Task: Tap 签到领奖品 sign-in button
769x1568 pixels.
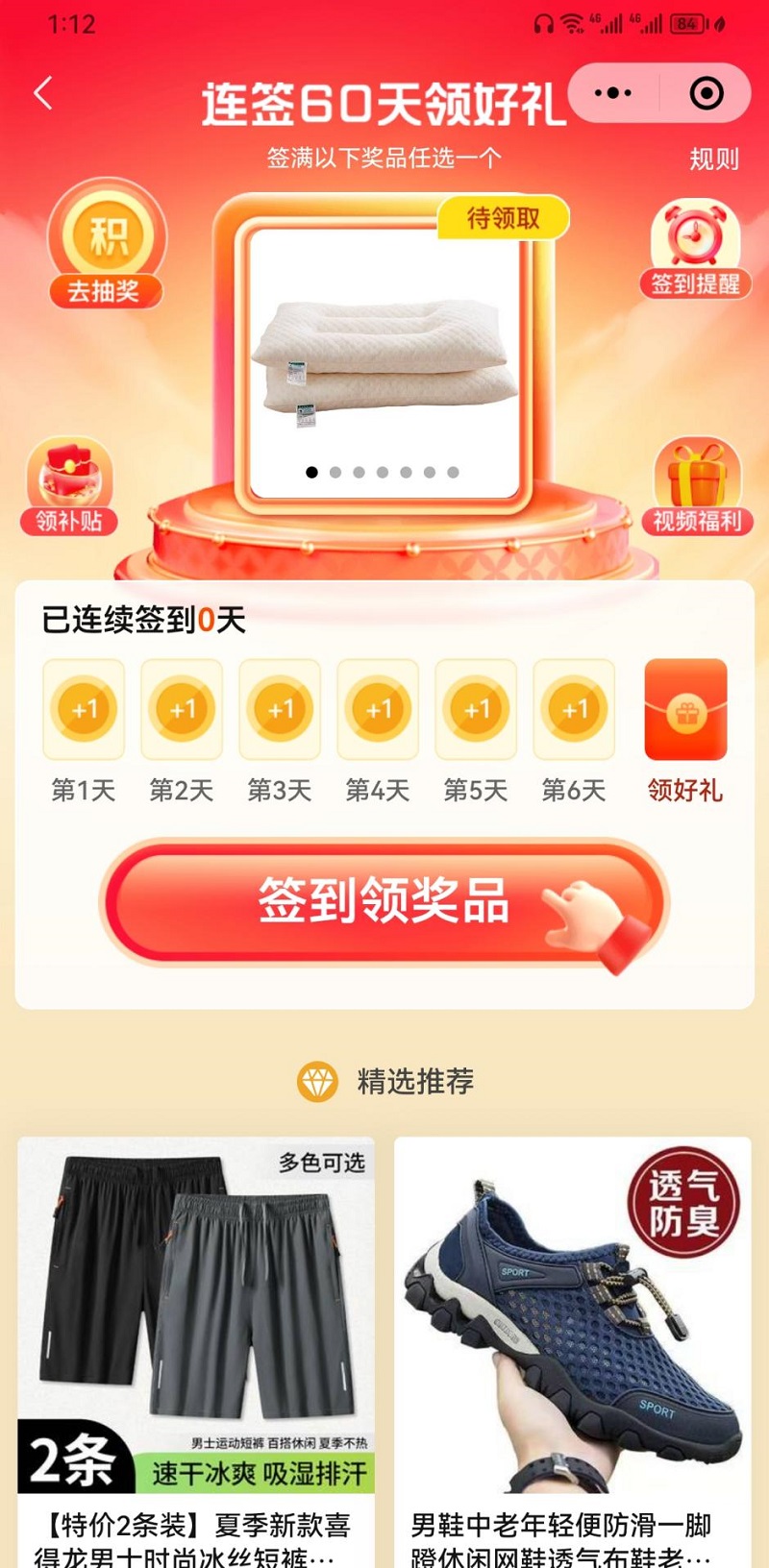Action: click(384, 901)
